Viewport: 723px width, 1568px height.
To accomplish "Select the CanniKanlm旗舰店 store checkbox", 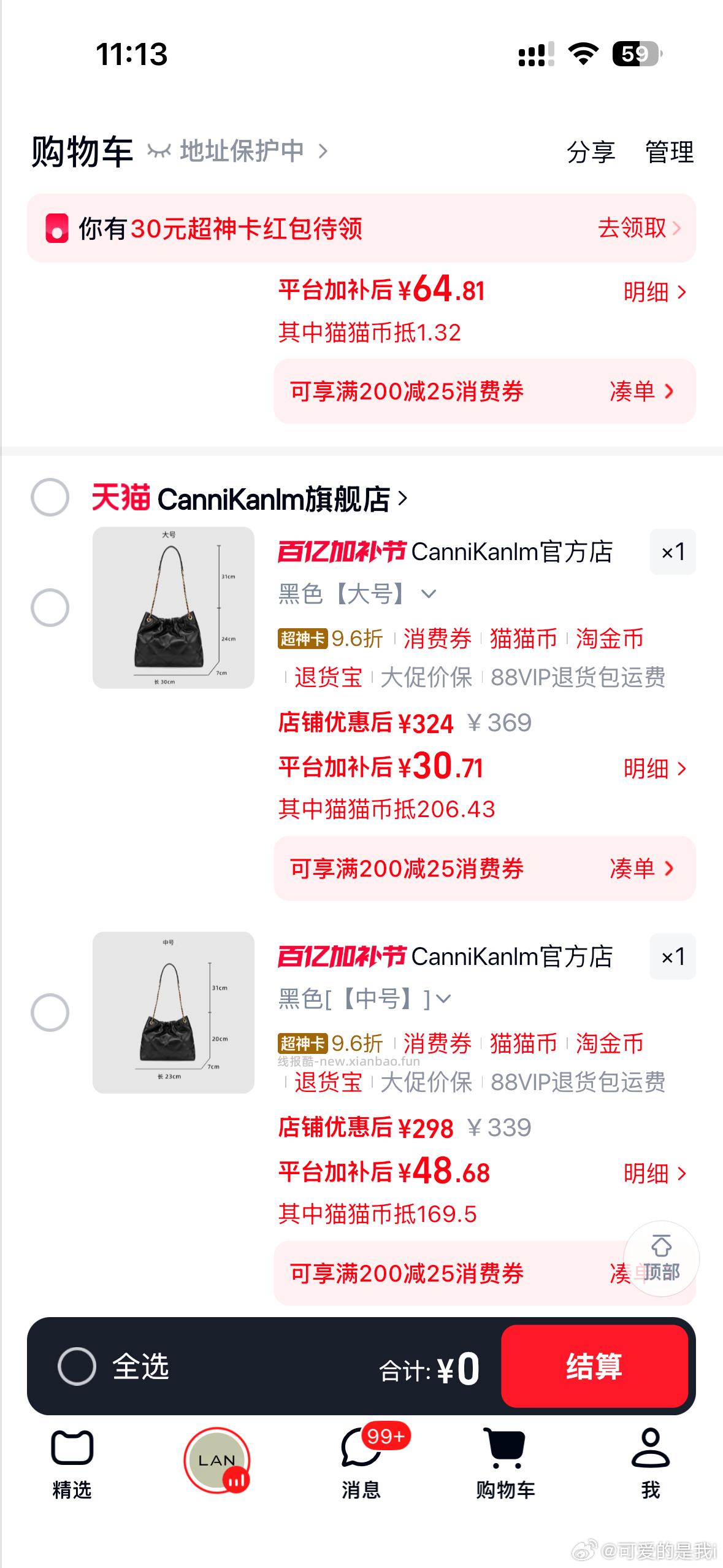I will coord(51,500).
